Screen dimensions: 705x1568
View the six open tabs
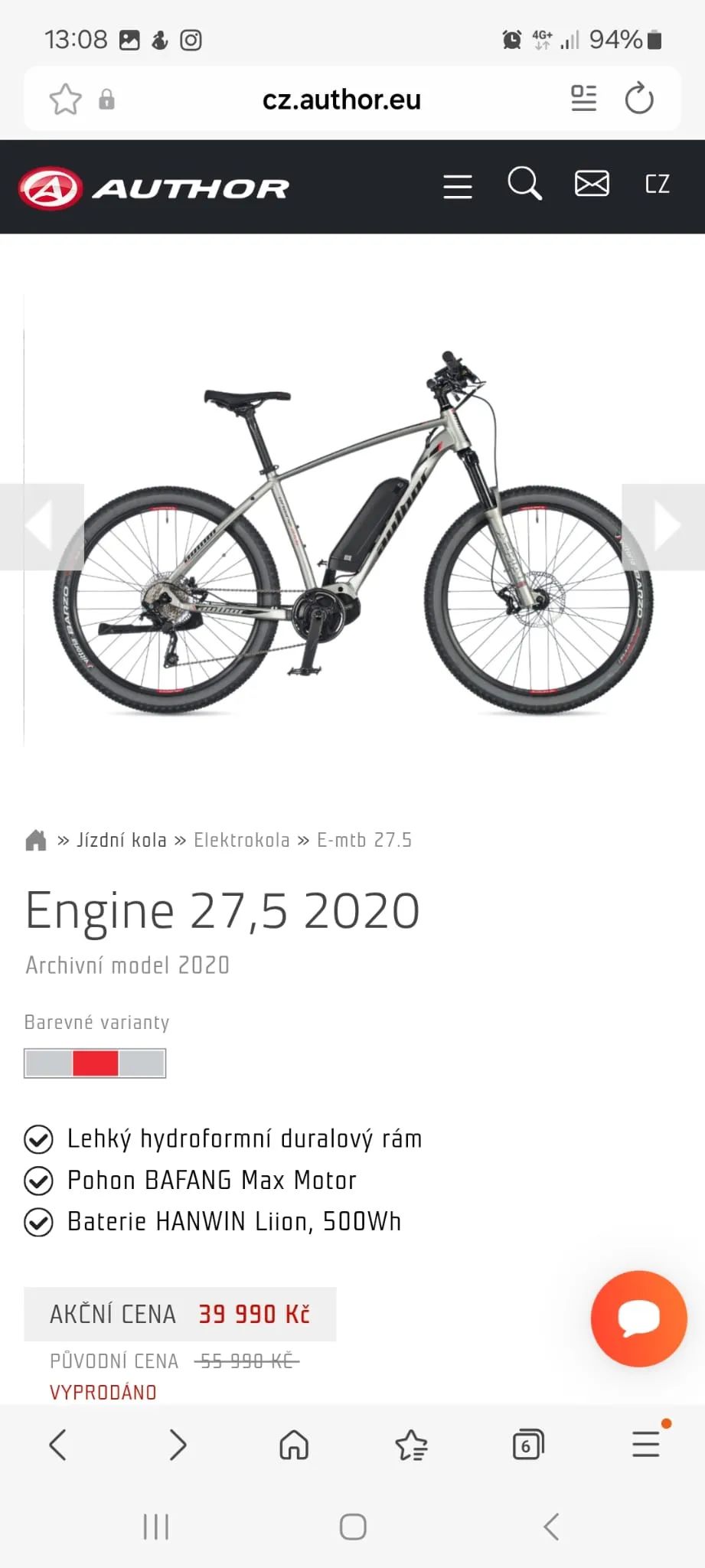pos(527,1445)
